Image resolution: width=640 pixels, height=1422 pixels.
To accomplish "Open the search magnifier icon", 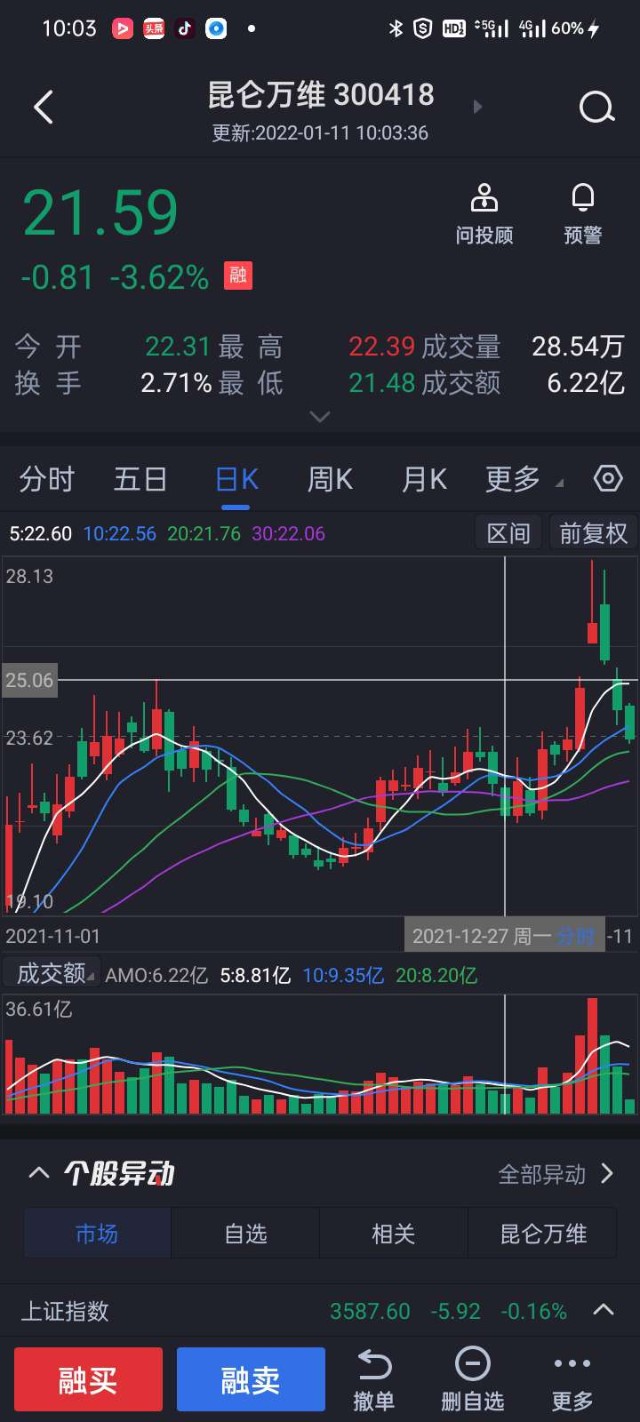I will point(596,107).
